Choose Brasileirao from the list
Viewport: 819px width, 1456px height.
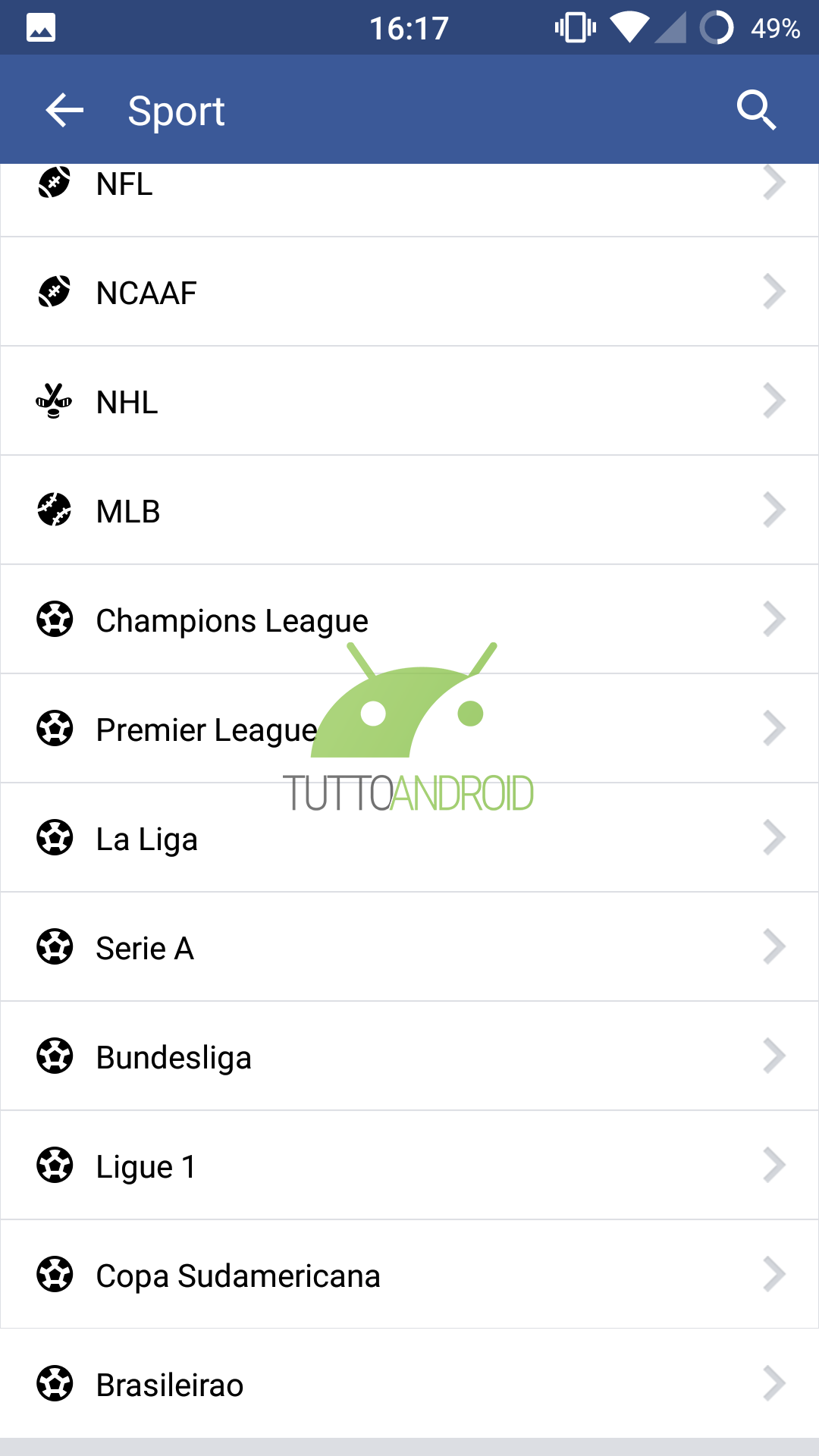(409, 1384)
